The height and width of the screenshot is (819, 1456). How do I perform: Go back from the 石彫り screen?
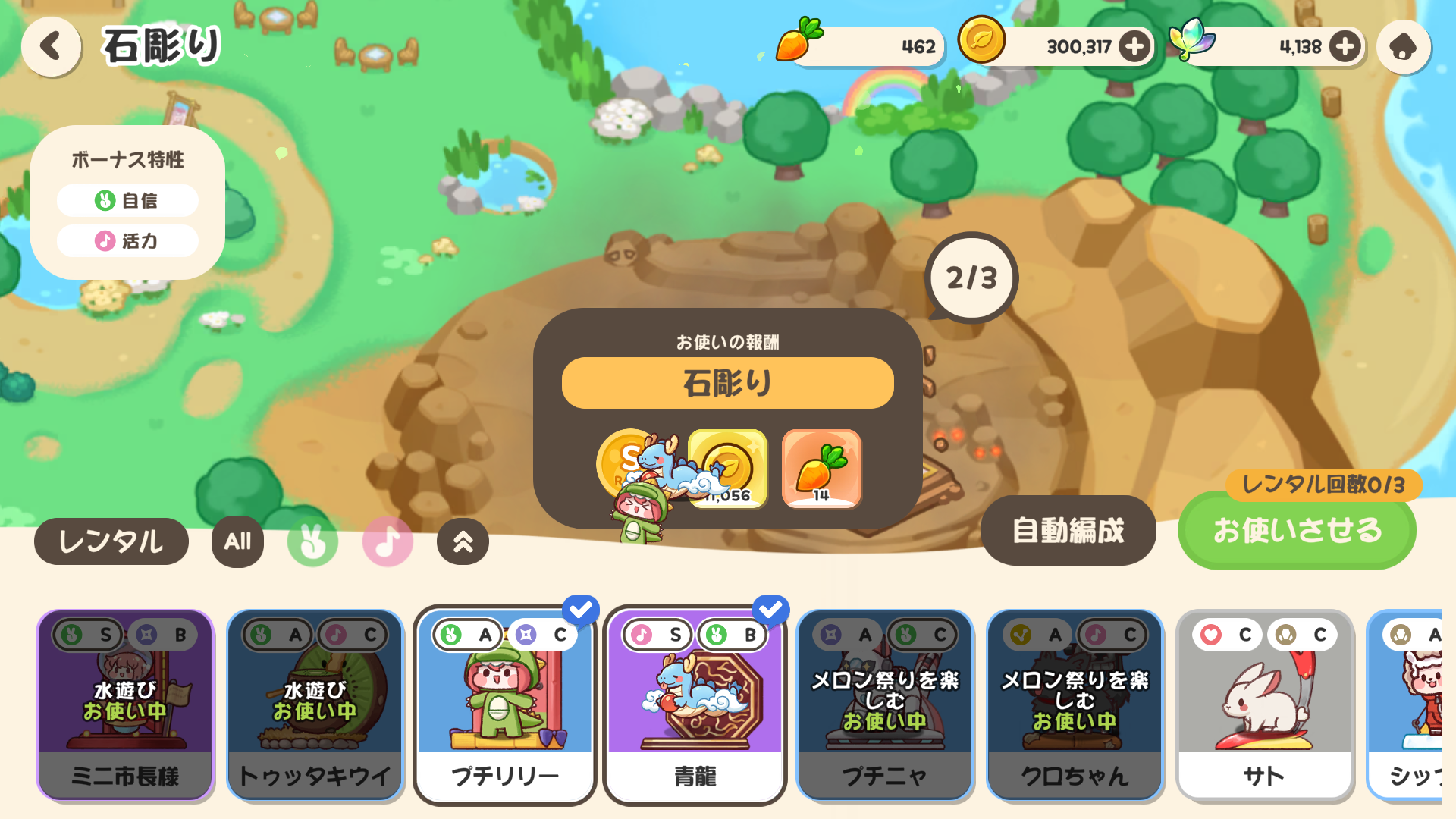tap(51, 46)
